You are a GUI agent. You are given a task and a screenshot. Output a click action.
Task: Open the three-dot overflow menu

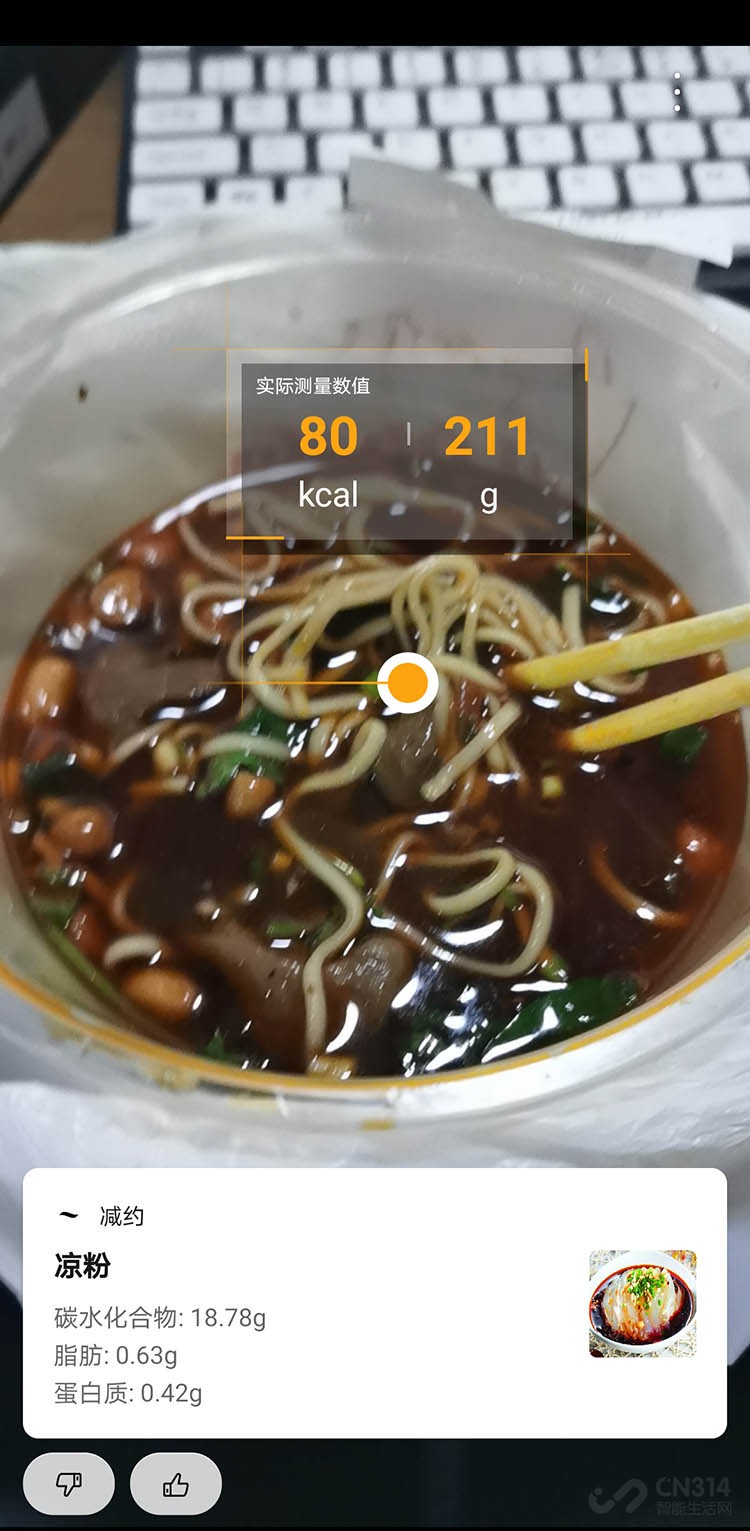coord(677,92)
